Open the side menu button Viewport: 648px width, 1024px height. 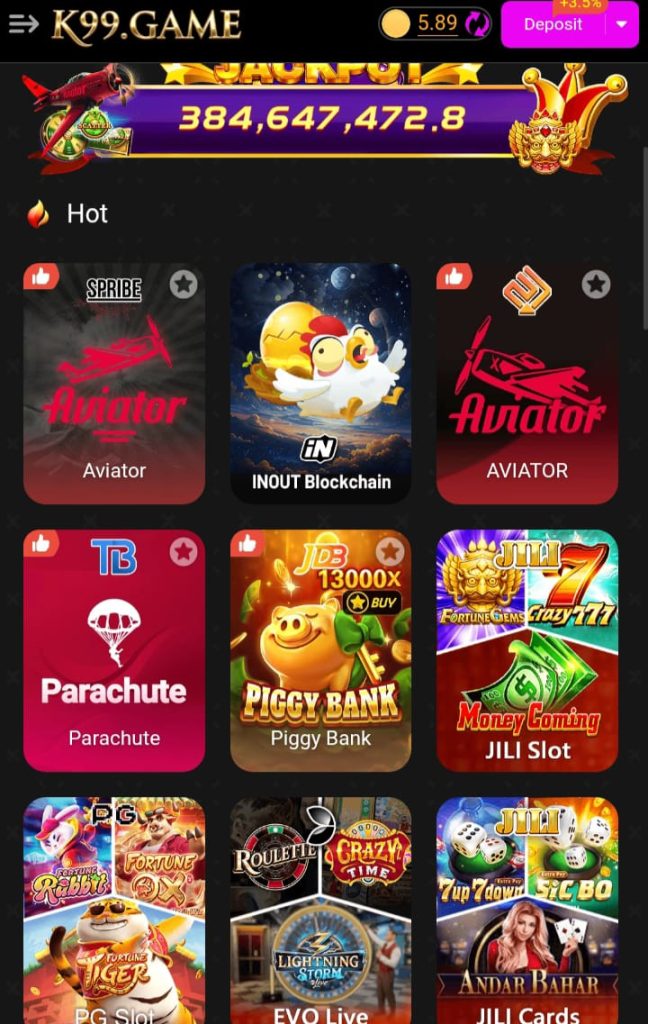(23, 24)
